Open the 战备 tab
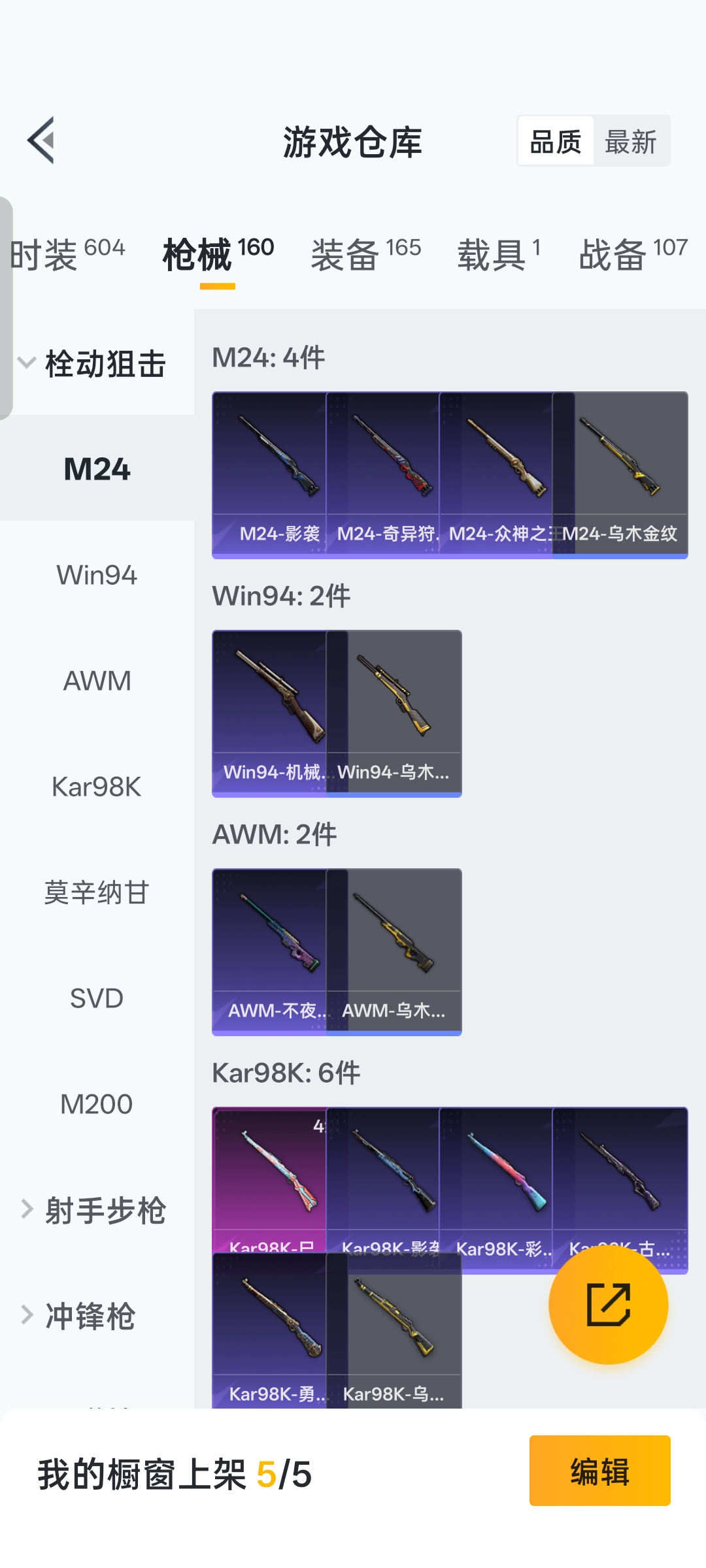Viewport: 706px width, 1568px height. click(x=633, y=253)
